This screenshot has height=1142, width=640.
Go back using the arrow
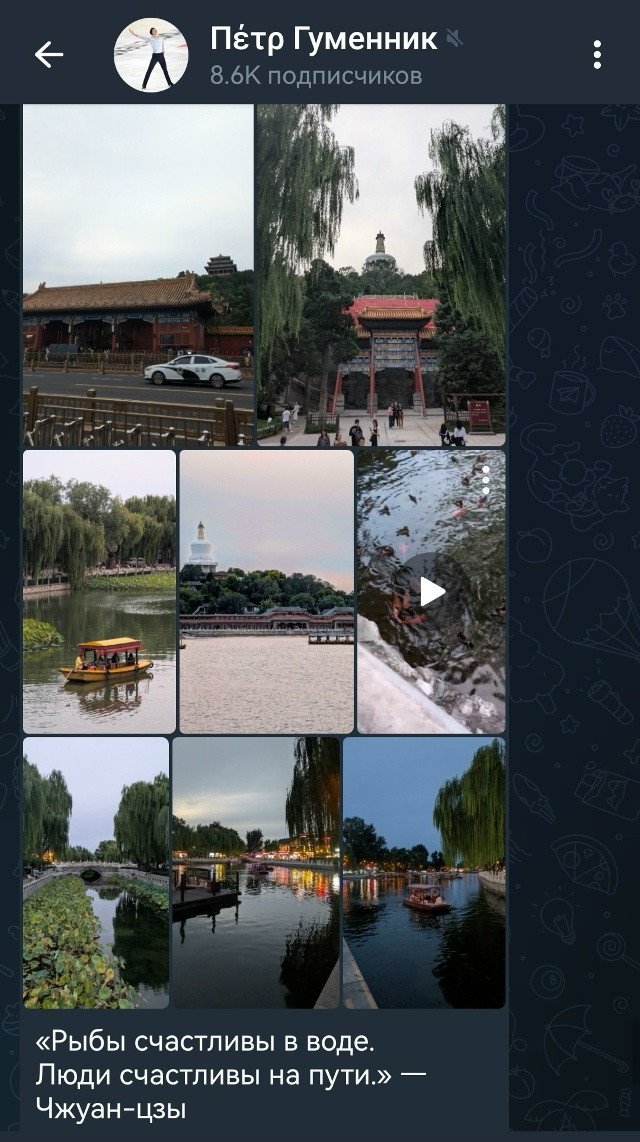49,55
